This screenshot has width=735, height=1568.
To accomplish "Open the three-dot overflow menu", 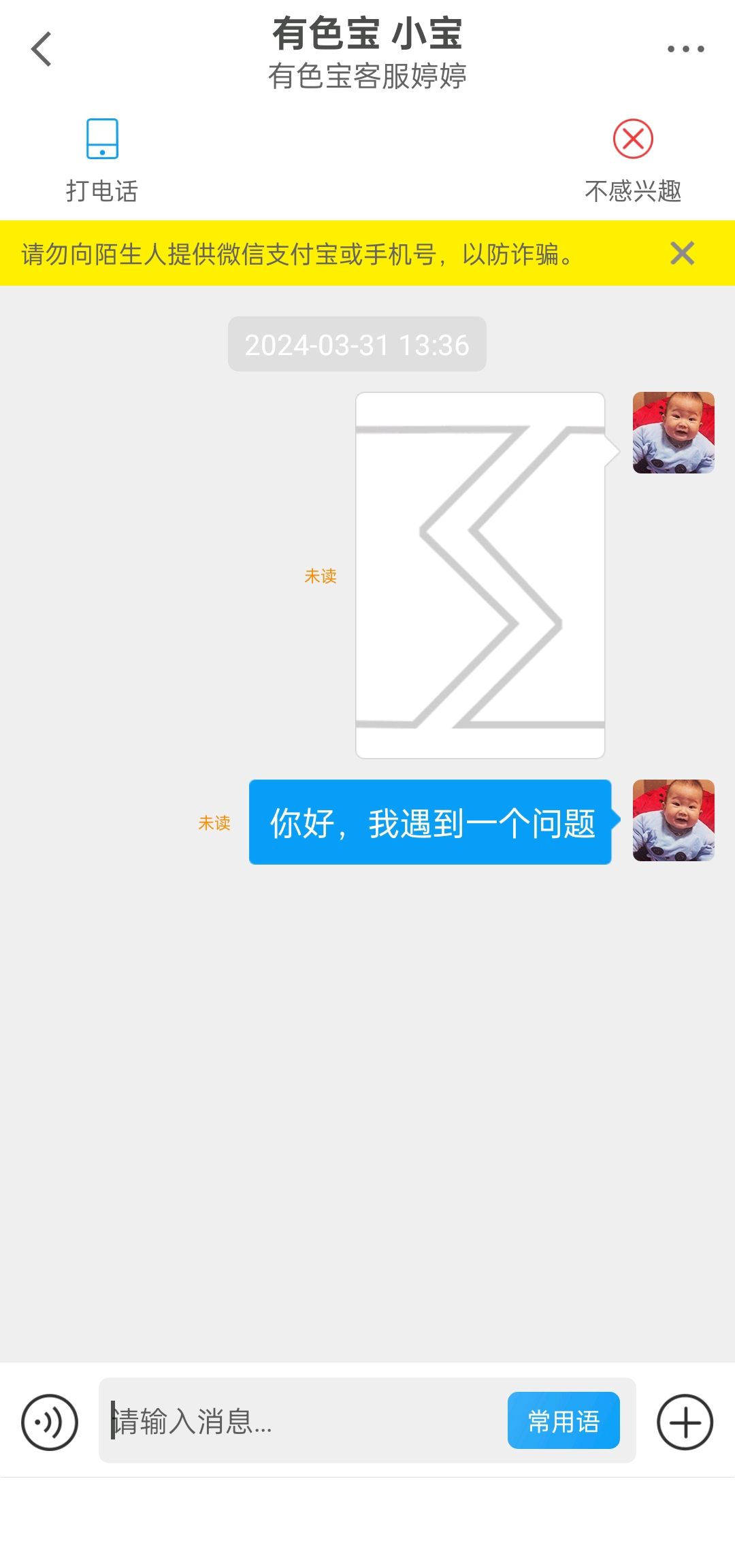I will [685, 49].
